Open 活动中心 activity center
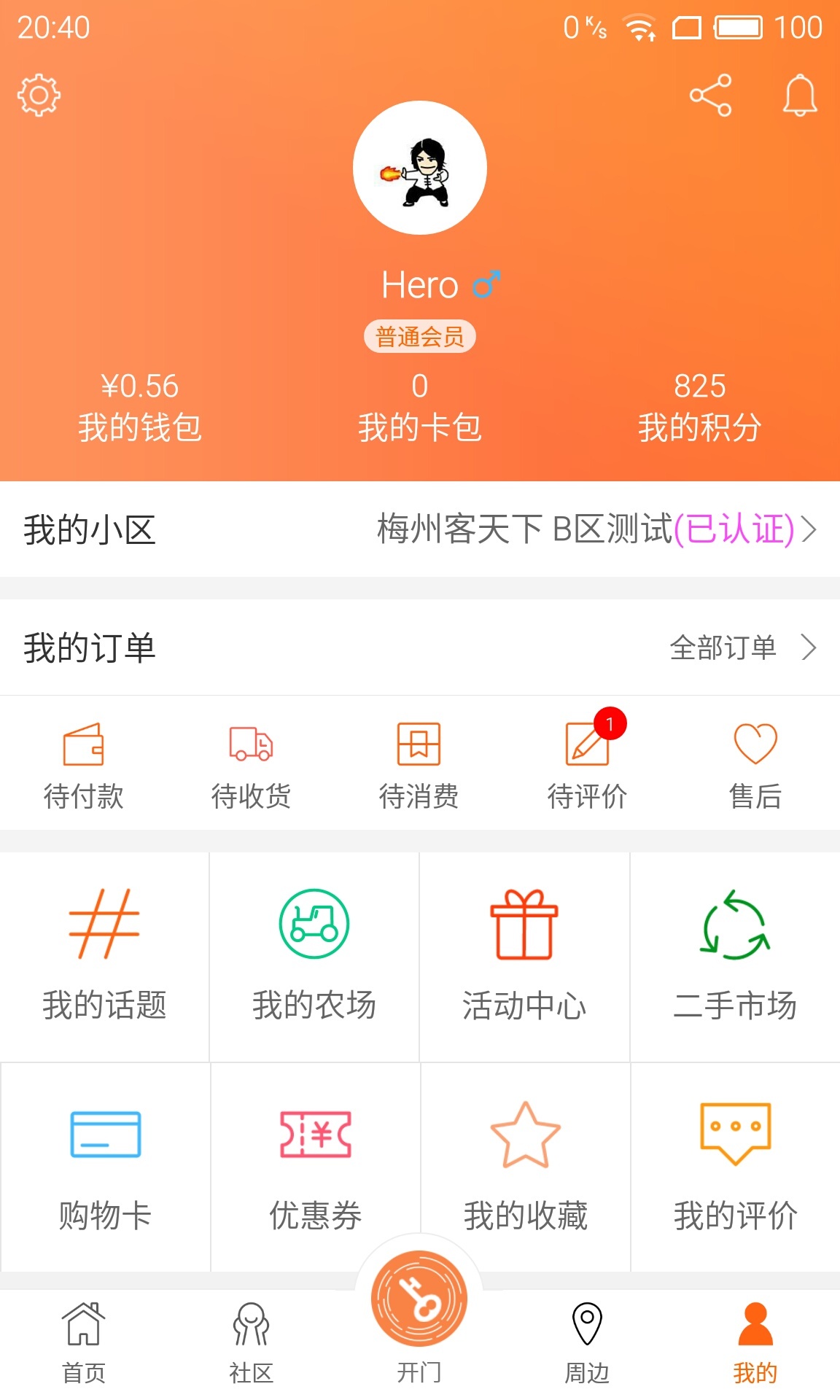 [x=524, y=955]
